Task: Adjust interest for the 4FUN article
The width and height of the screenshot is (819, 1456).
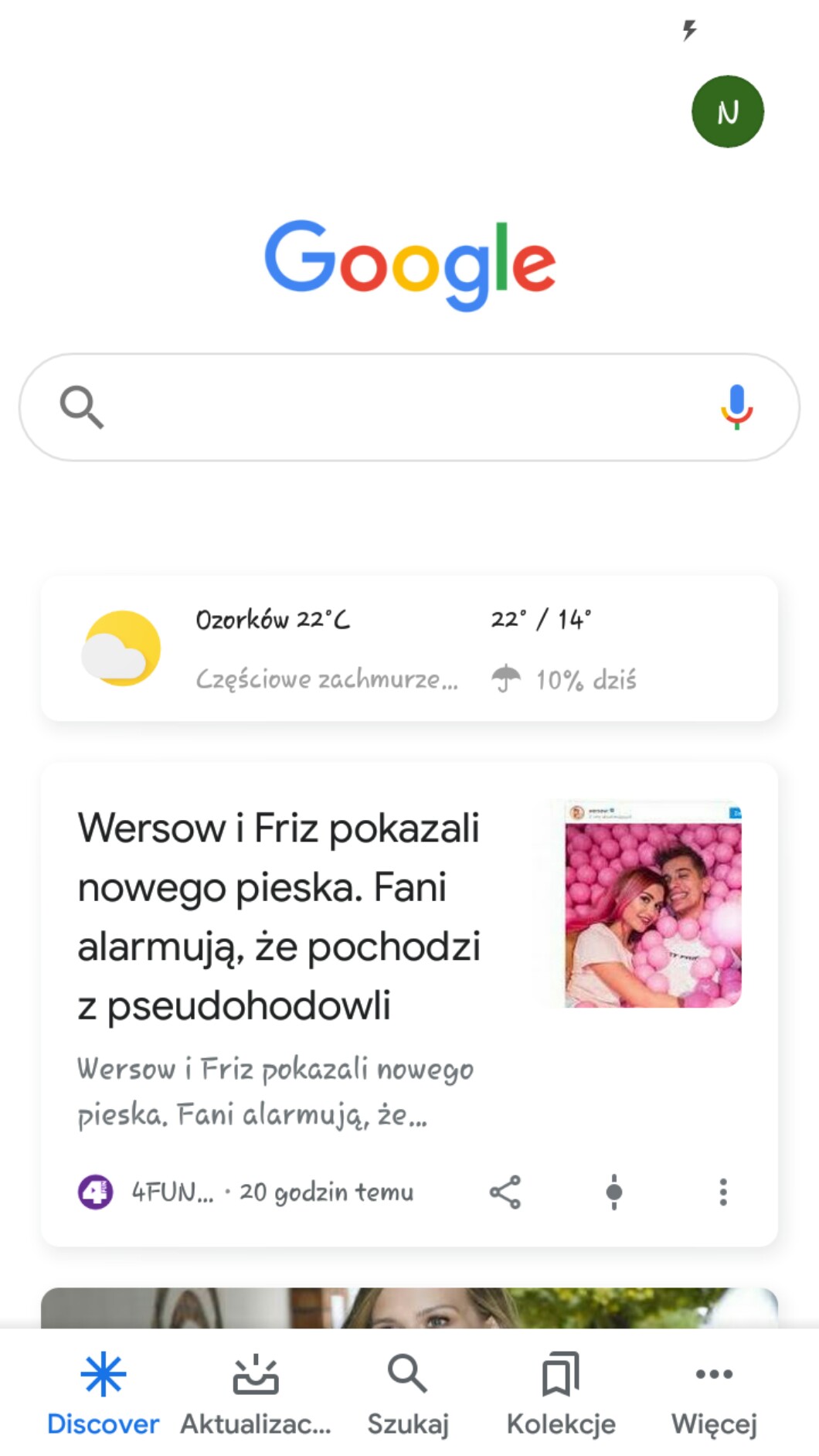Action: click(614, 1192)
